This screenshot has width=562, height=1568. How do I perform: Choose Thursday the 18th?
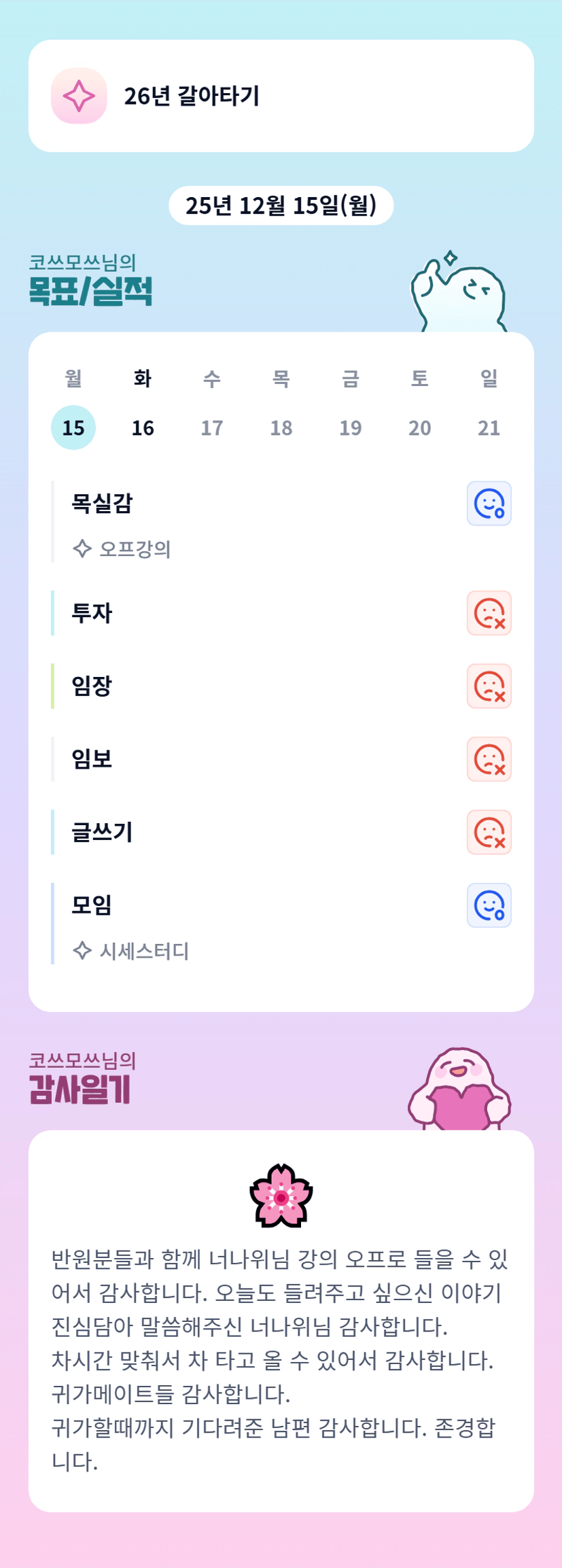tap(281, 428)
